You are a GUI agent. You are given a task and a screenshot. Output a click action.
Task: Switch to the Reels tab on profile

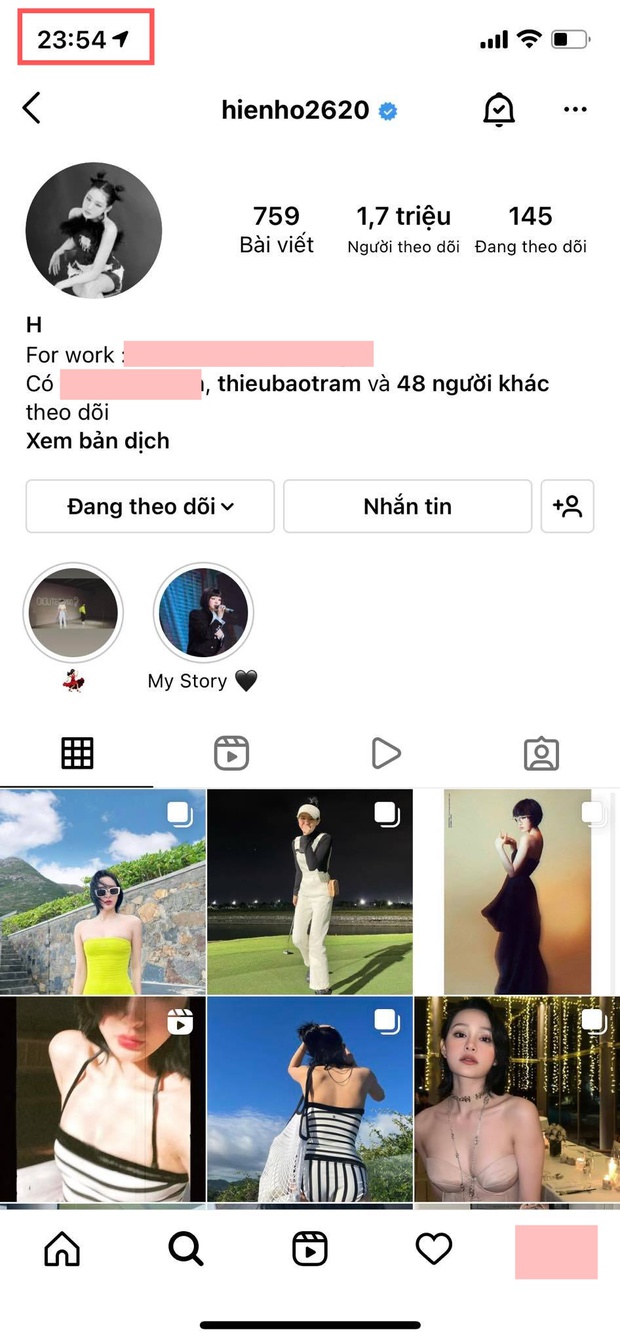[x=231, y=754]
